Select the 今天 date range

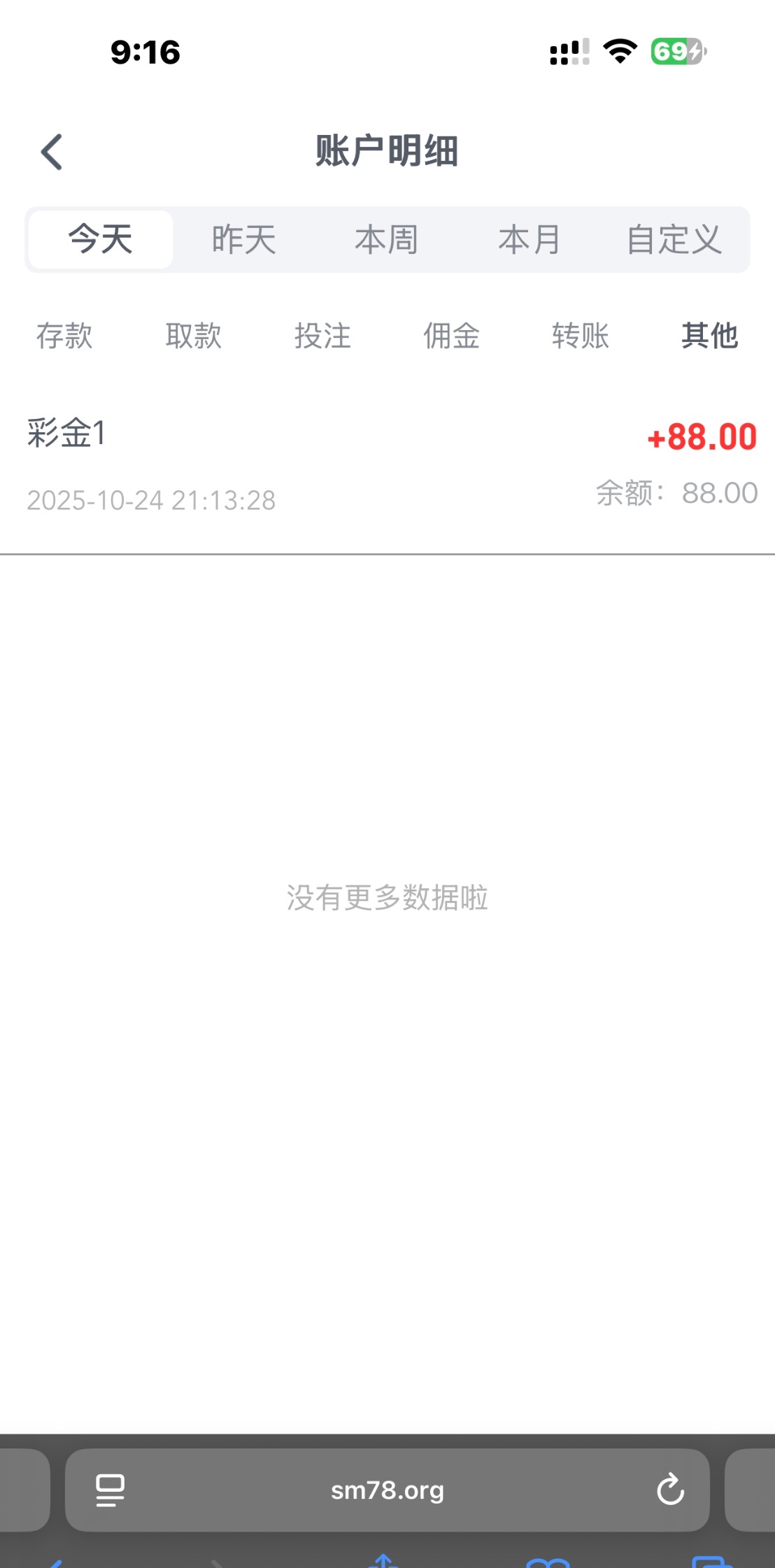(x=101, y=239)
